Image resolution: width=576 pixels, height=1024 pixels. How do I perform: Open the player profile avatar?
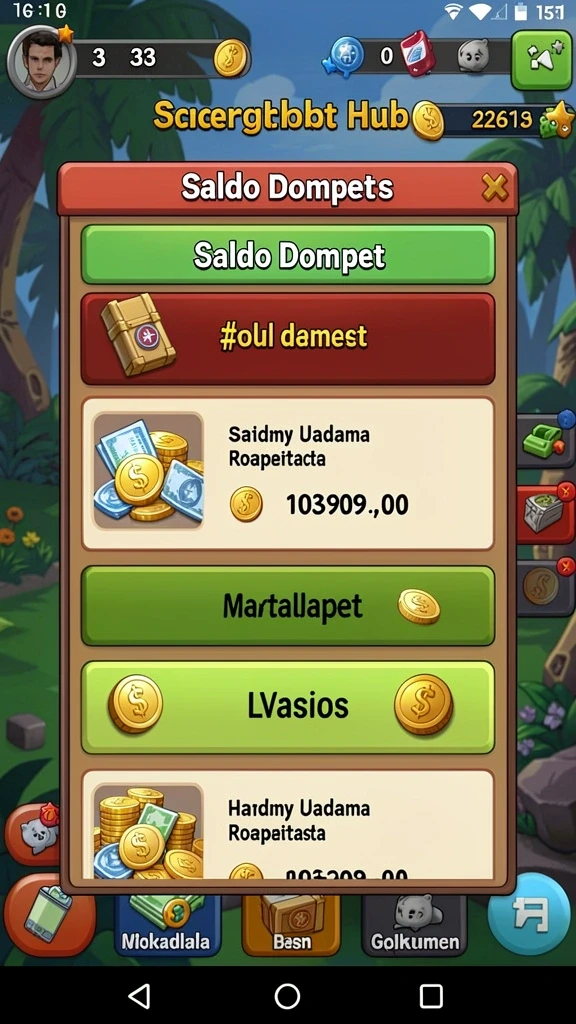pos(40,62)
